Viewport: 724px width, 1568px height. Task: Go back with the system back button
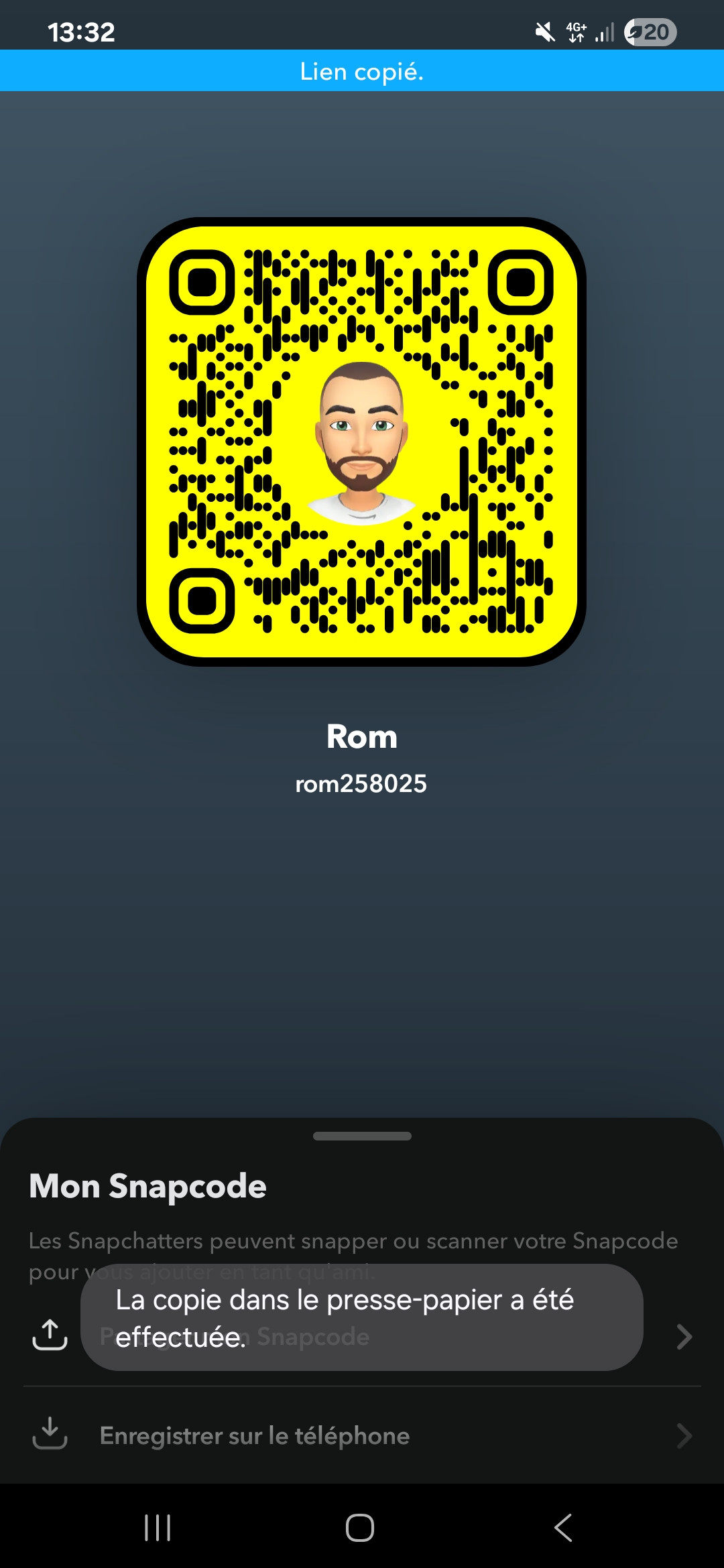563,1528
